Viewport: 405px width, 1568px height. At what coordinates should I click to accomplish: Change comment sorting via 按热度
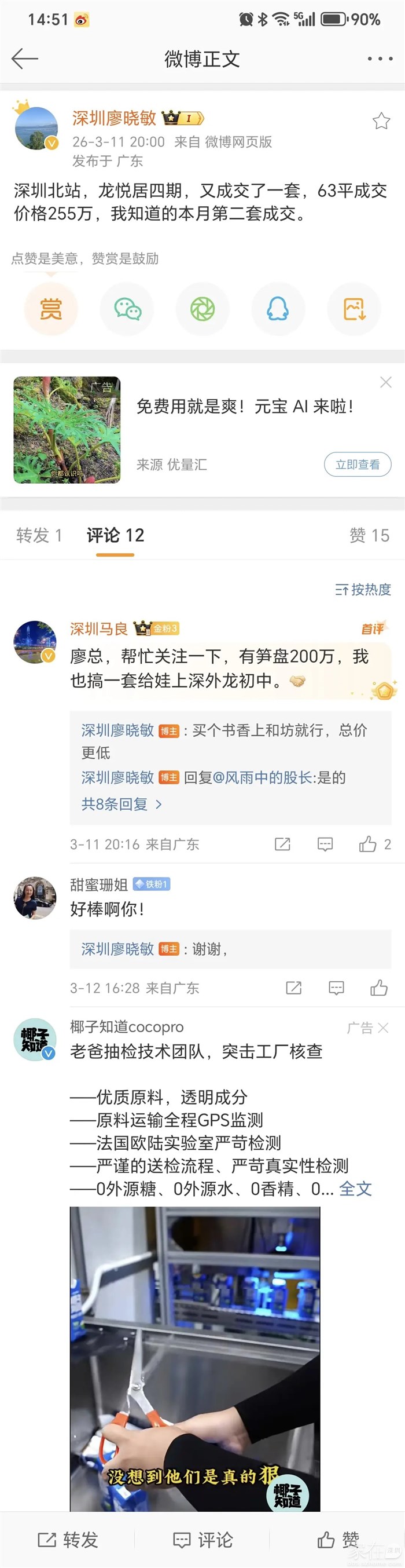click(x=363, y=589)
